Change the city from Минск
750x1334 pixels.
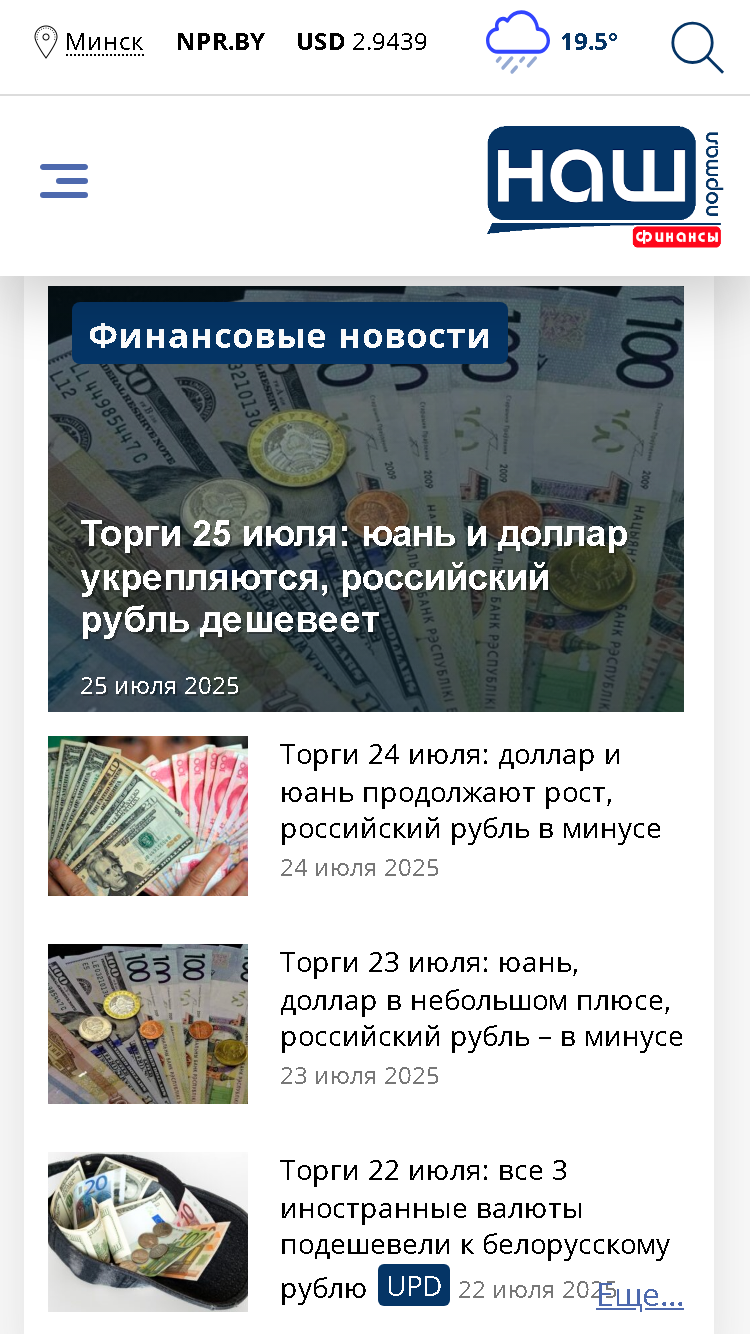pos(104,42)
